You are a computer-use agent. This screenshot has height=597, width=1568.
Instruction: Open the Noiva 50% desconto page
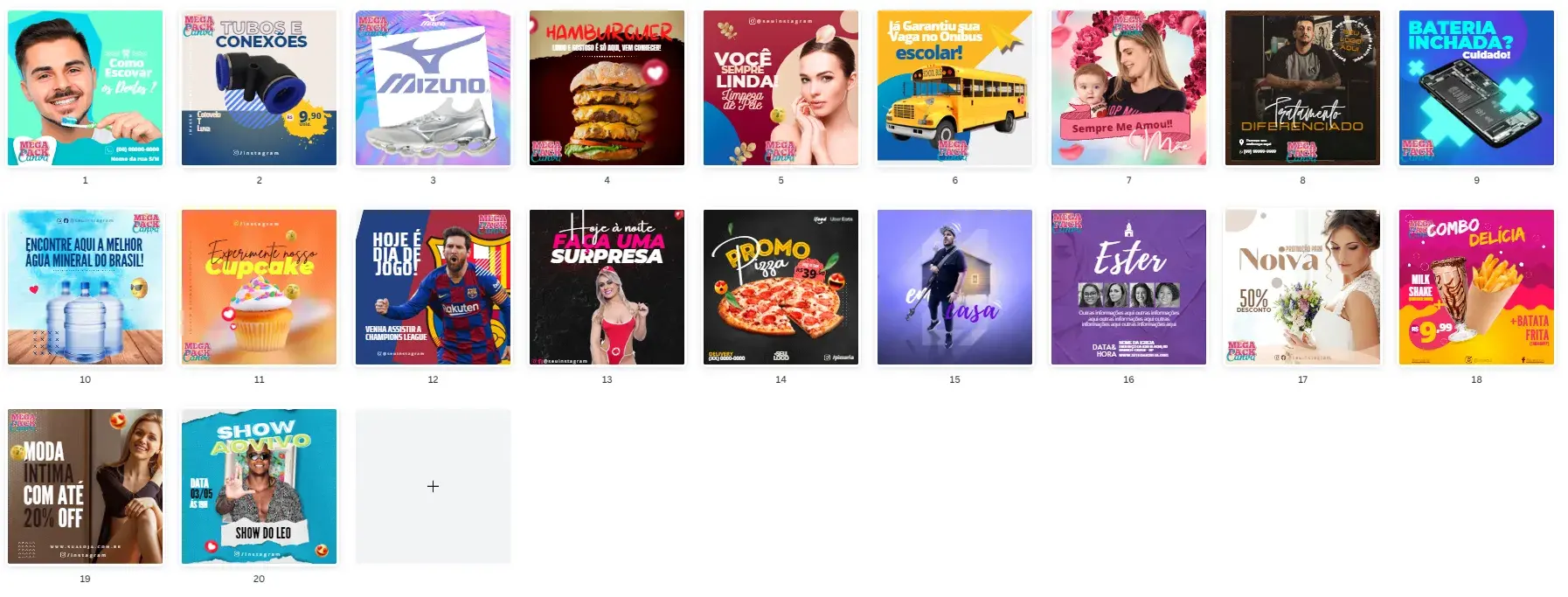[1302, 287]
